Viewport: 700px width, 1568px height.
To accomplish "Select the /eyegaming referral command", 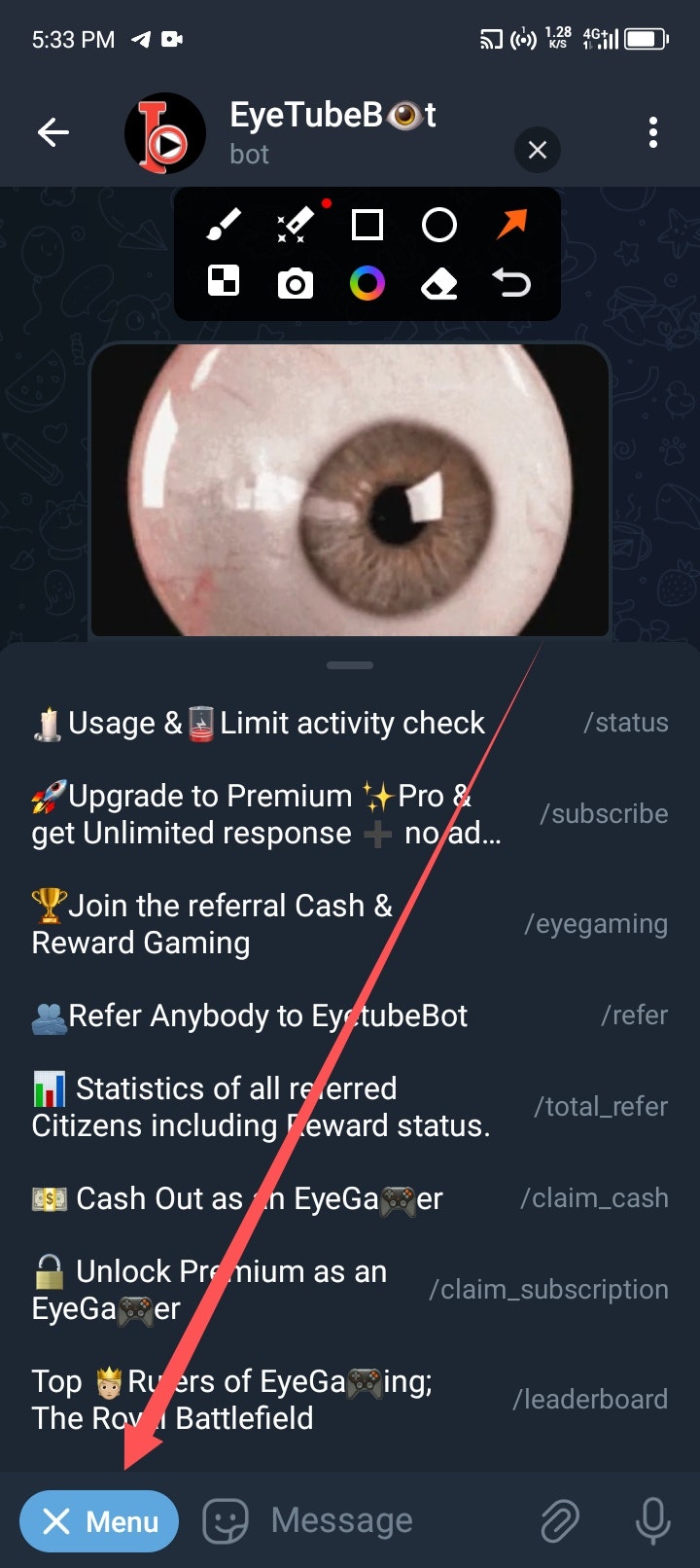I will coord(350,924).
